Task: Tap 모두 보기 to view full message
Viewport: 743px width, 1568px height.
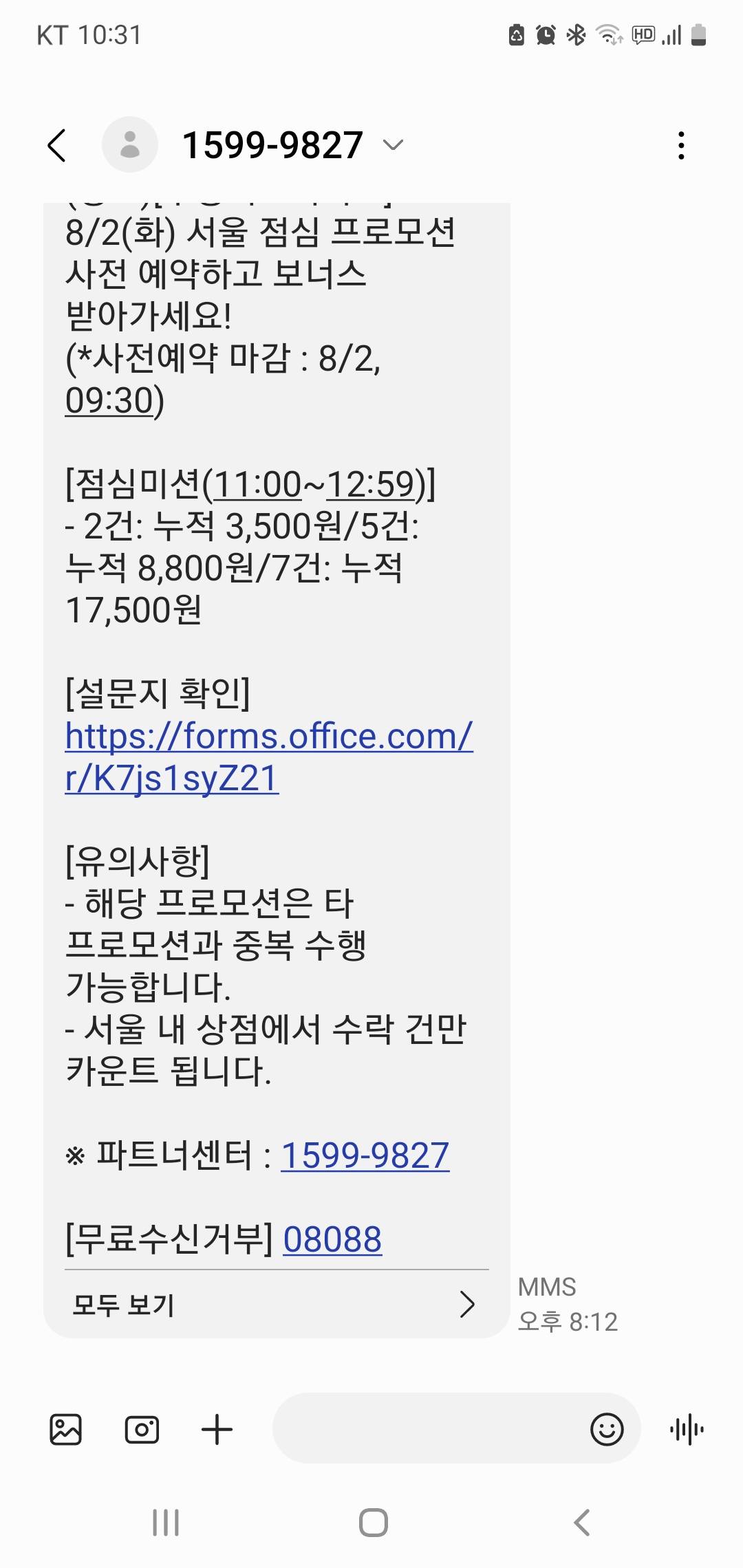Action: point(275,1305)
